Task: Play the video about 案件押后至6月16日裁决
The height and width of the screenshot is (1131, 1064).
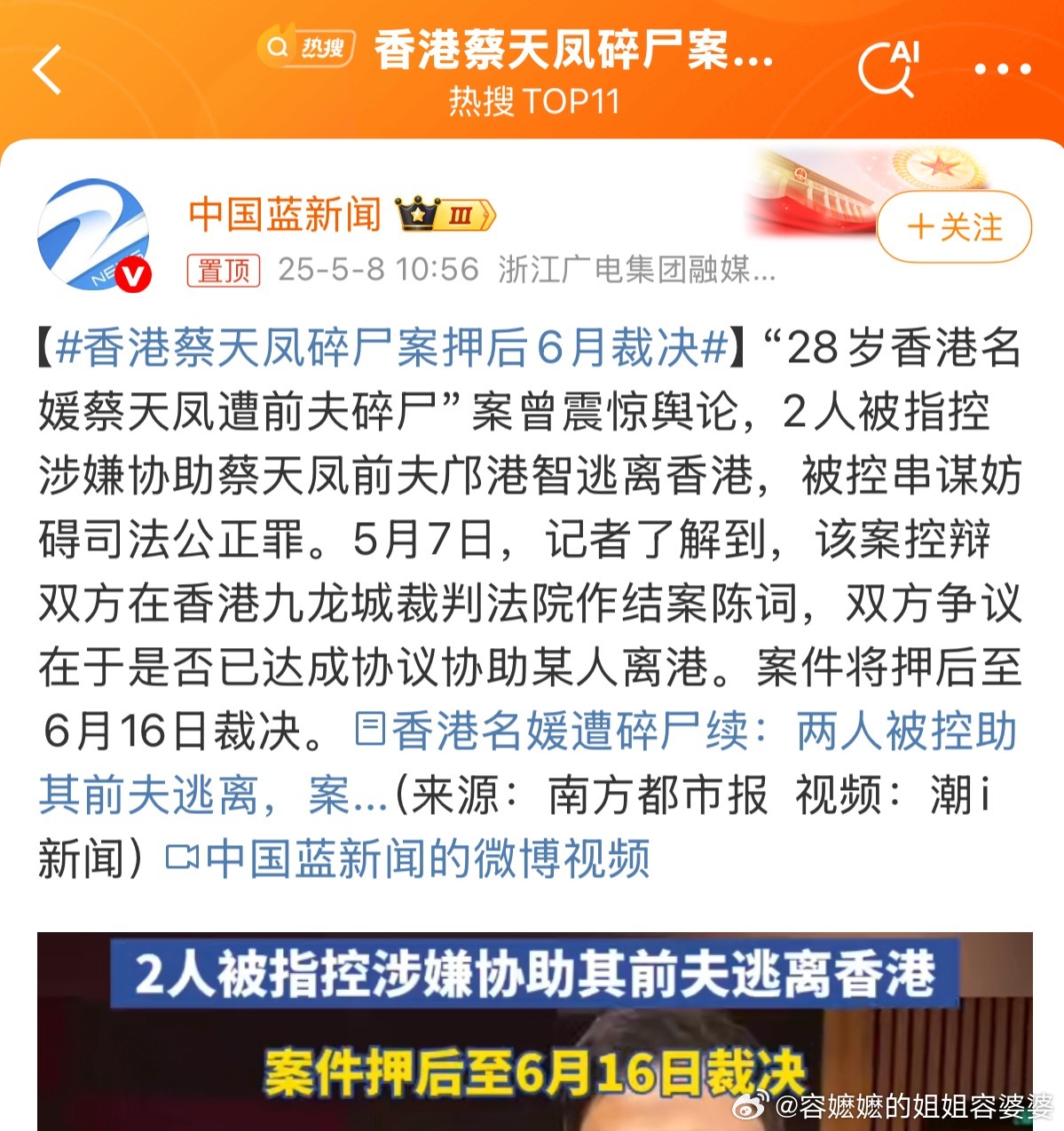Action: [x=534, y=1032]
